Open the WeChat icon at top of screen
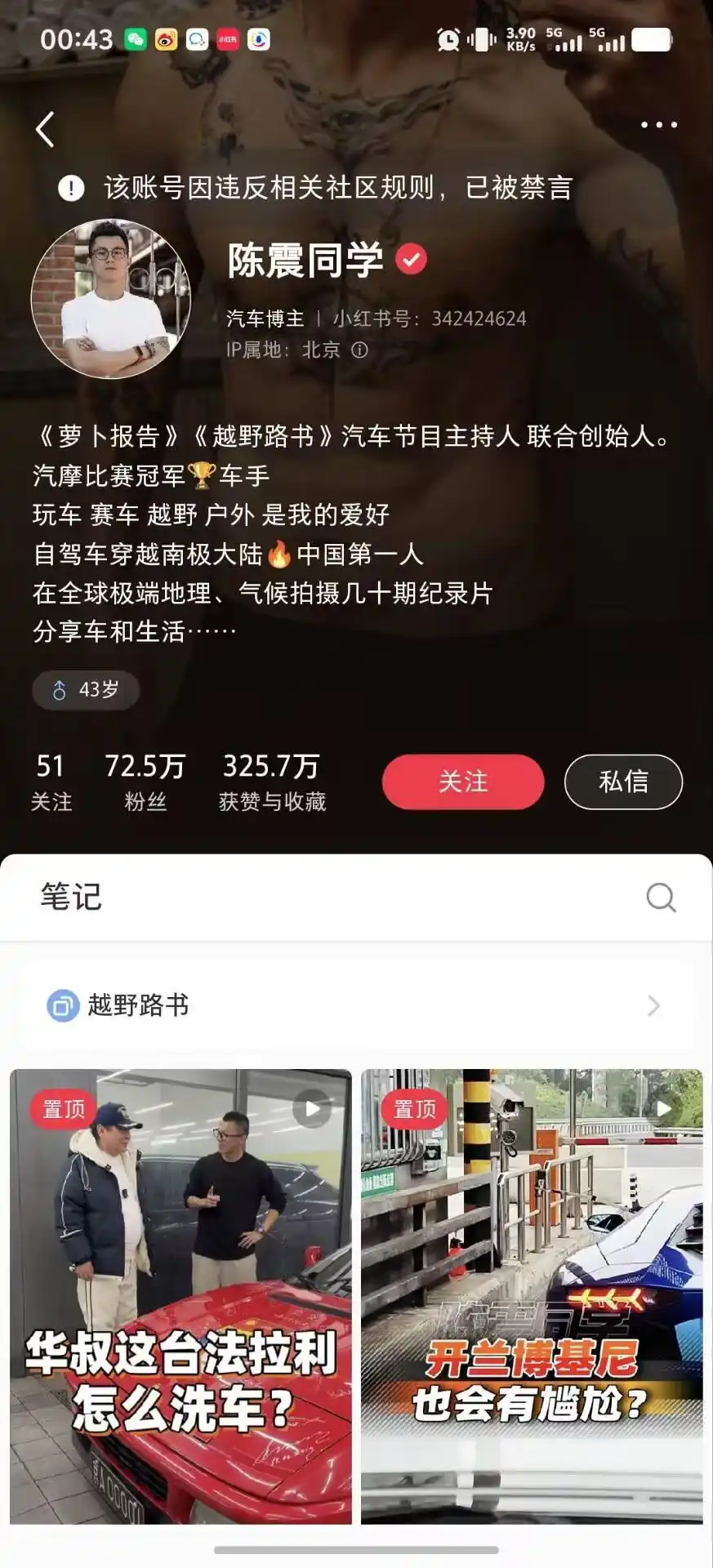The height and width of the screenshot is (1568, 713). point(136,37)
